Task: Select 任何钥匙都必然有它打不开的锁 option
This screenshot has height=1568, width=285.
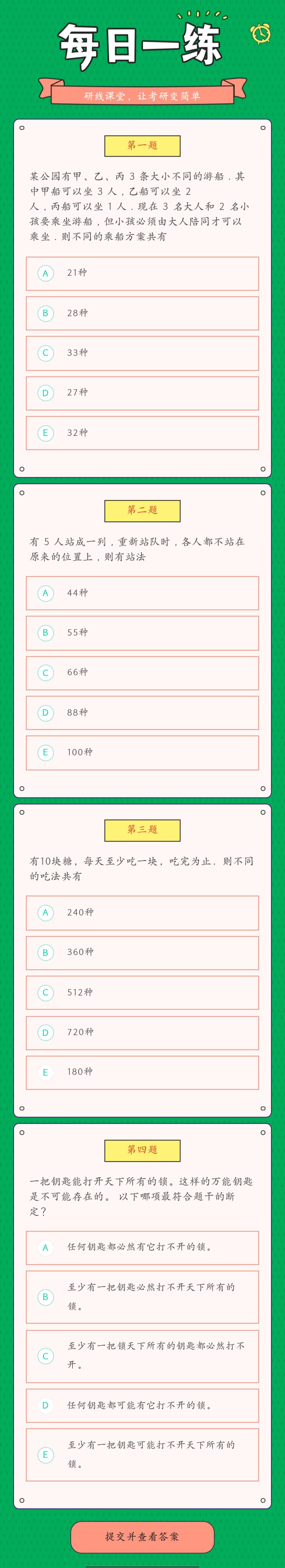Action: pyautogui.click(x=142, y=1247)
